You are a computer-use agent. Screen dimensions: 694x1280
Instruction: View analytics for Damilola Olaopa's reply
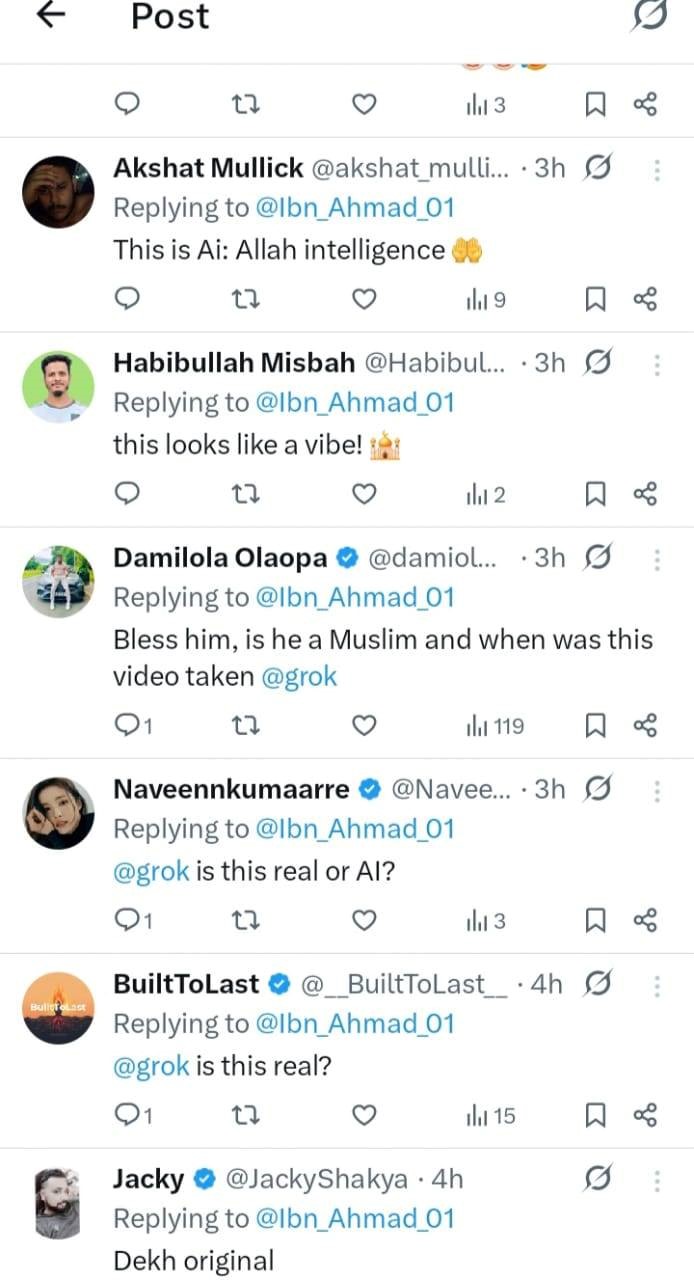[x=494, y=726]
